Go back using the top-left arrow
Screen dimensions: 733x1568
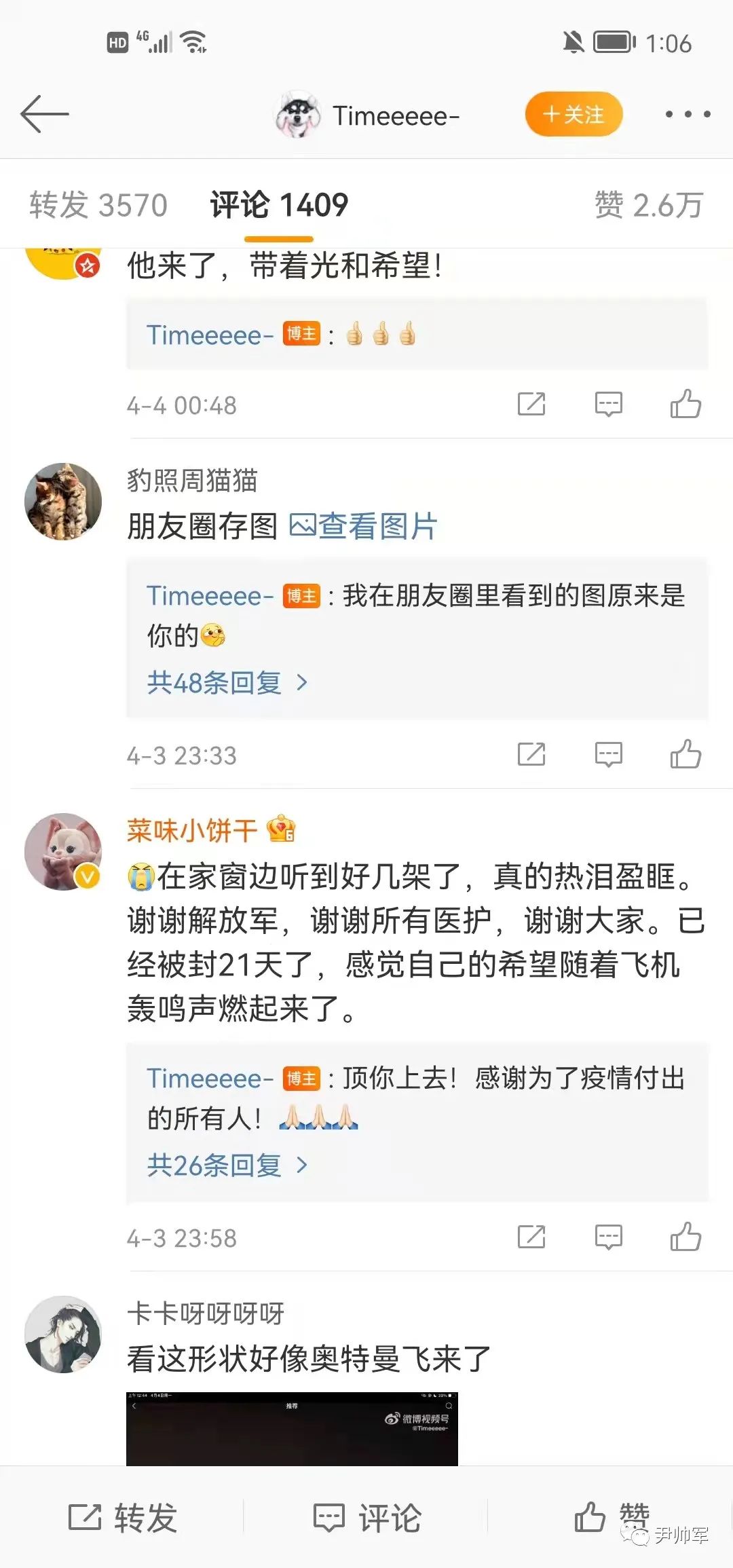pyautogui.click(x=45, y=114)
